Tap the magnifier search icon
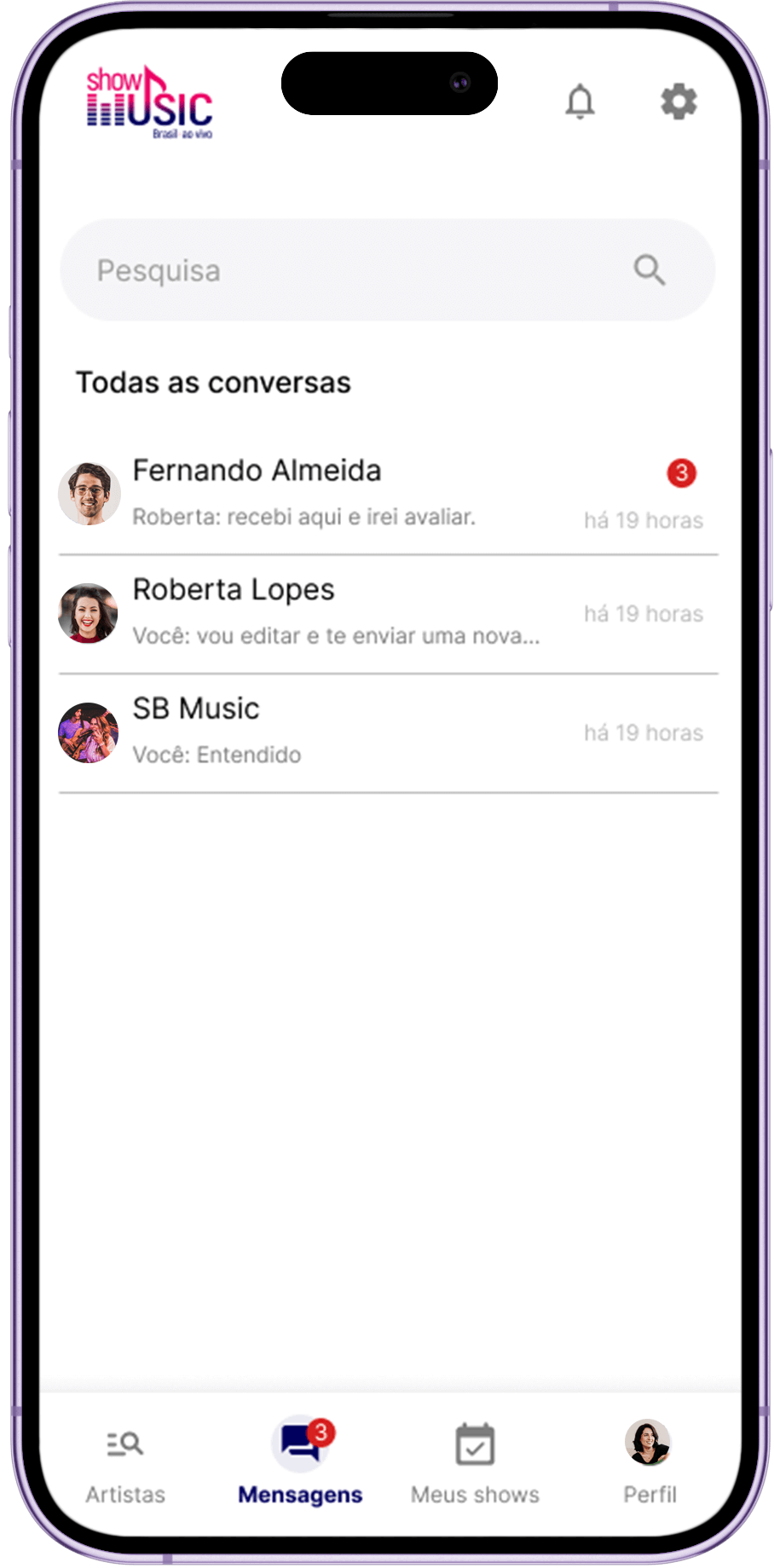Image resolution: width=774 pixels, height=1568 pixels. tap(649, 270)
